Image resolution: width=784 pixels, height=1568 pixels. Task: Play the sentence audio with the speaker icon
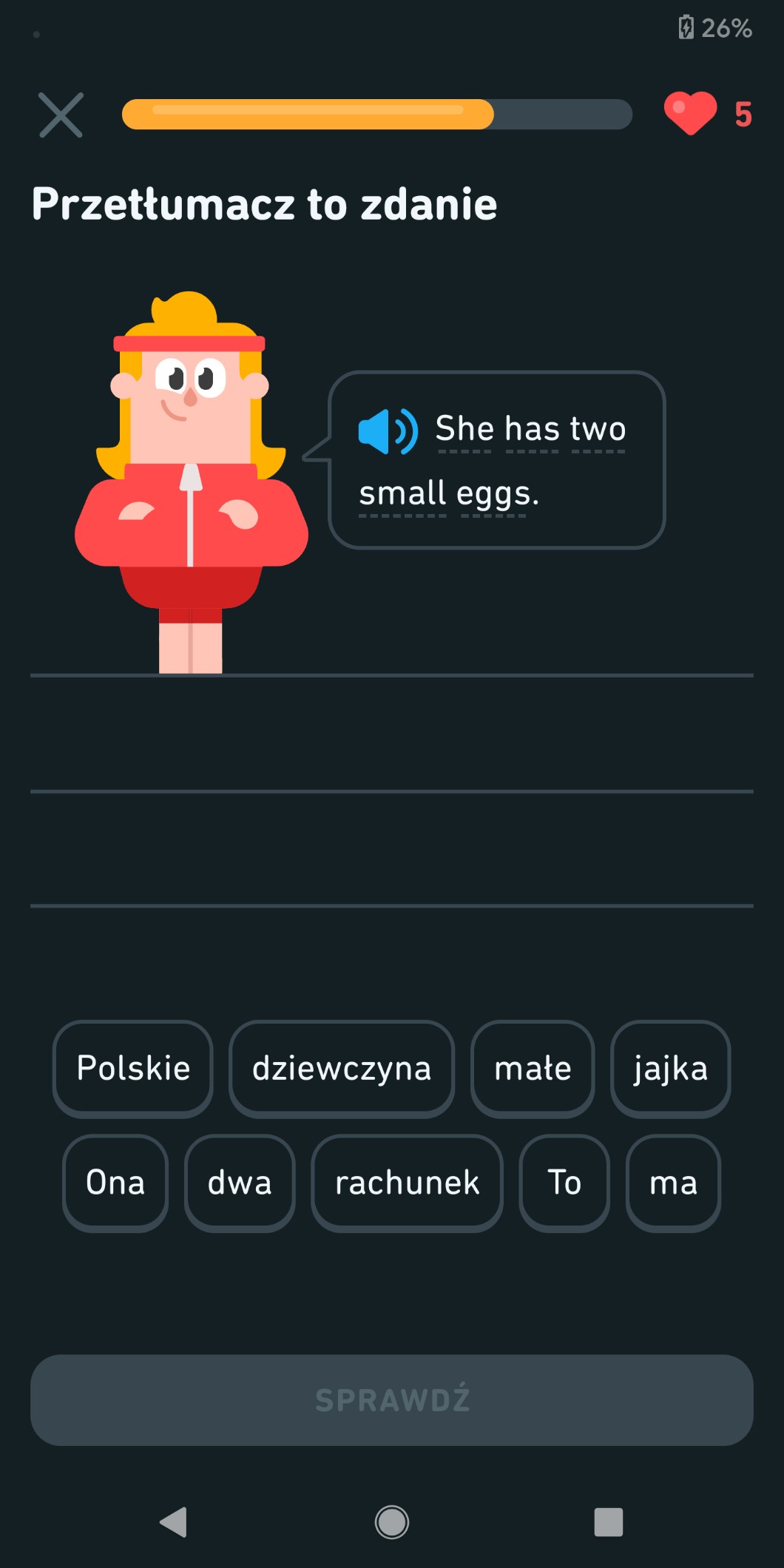(x=388, y=430)
